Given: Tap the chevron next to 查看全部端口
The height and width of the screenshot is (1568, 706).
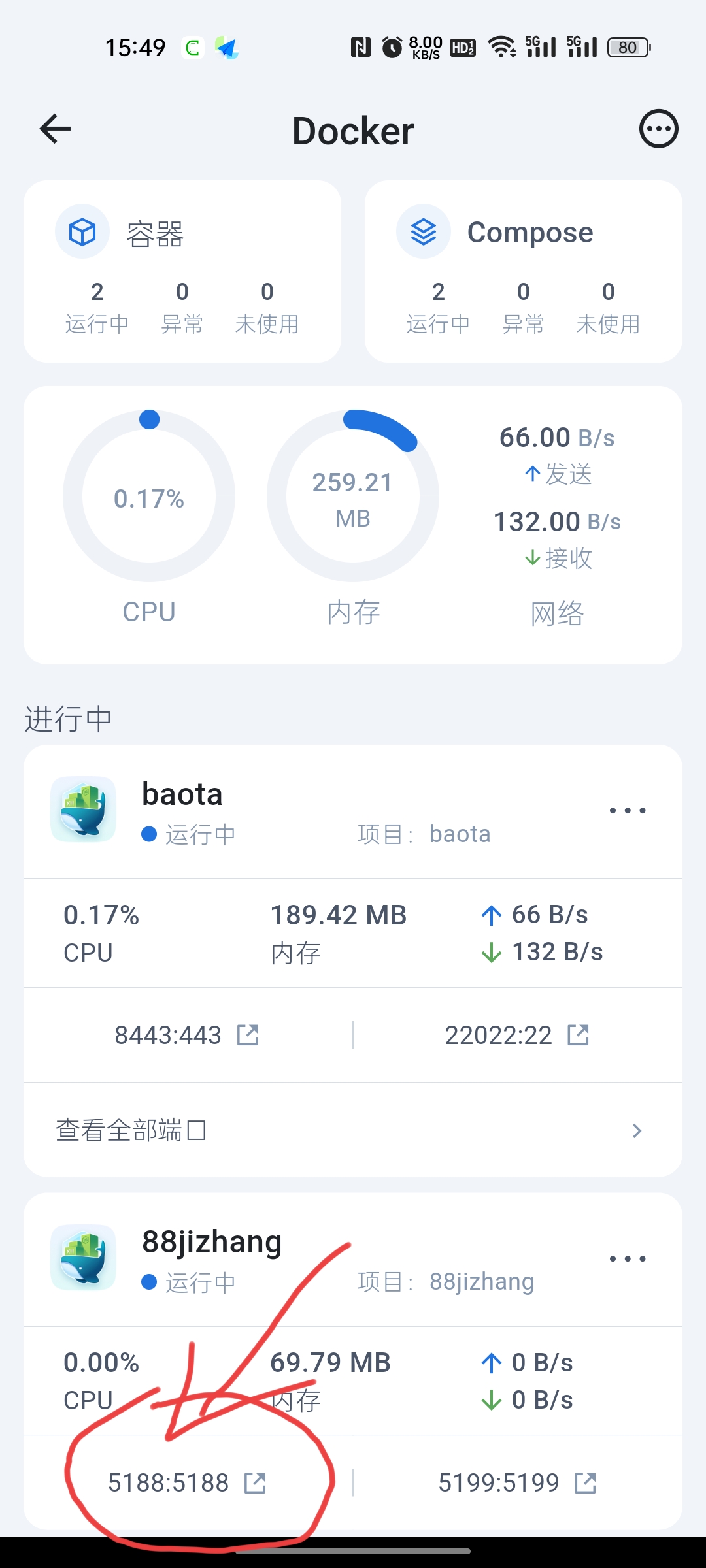Looking at the screenshot, I should (637, 1130).
